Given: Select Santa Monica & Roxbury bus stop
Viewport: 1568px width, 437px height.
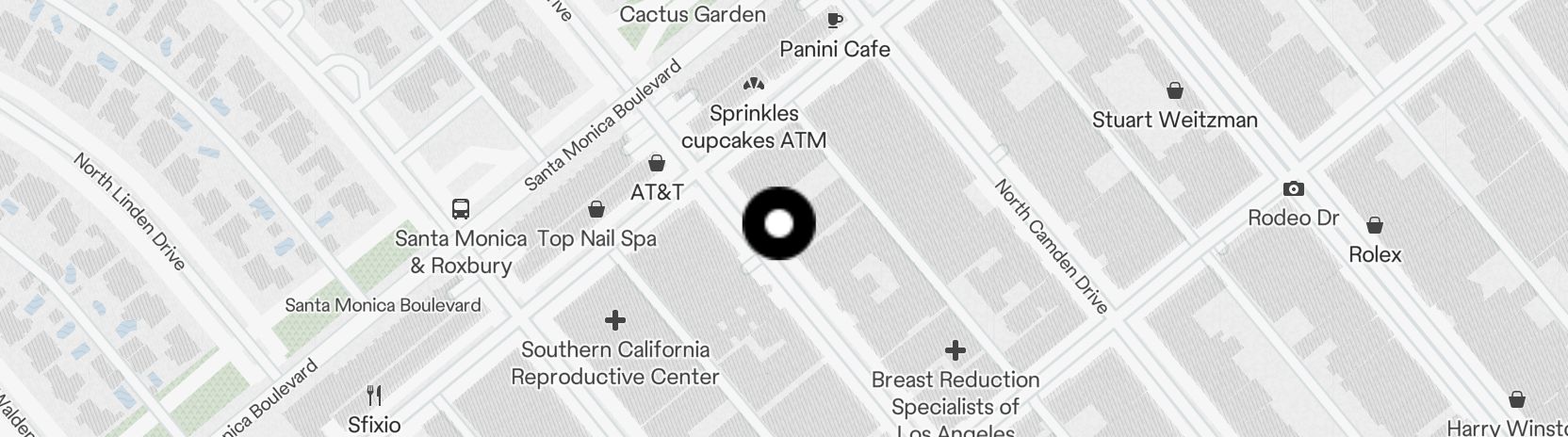Looking at the screenshot, I should pyautogui.click(x=461, y=209).
